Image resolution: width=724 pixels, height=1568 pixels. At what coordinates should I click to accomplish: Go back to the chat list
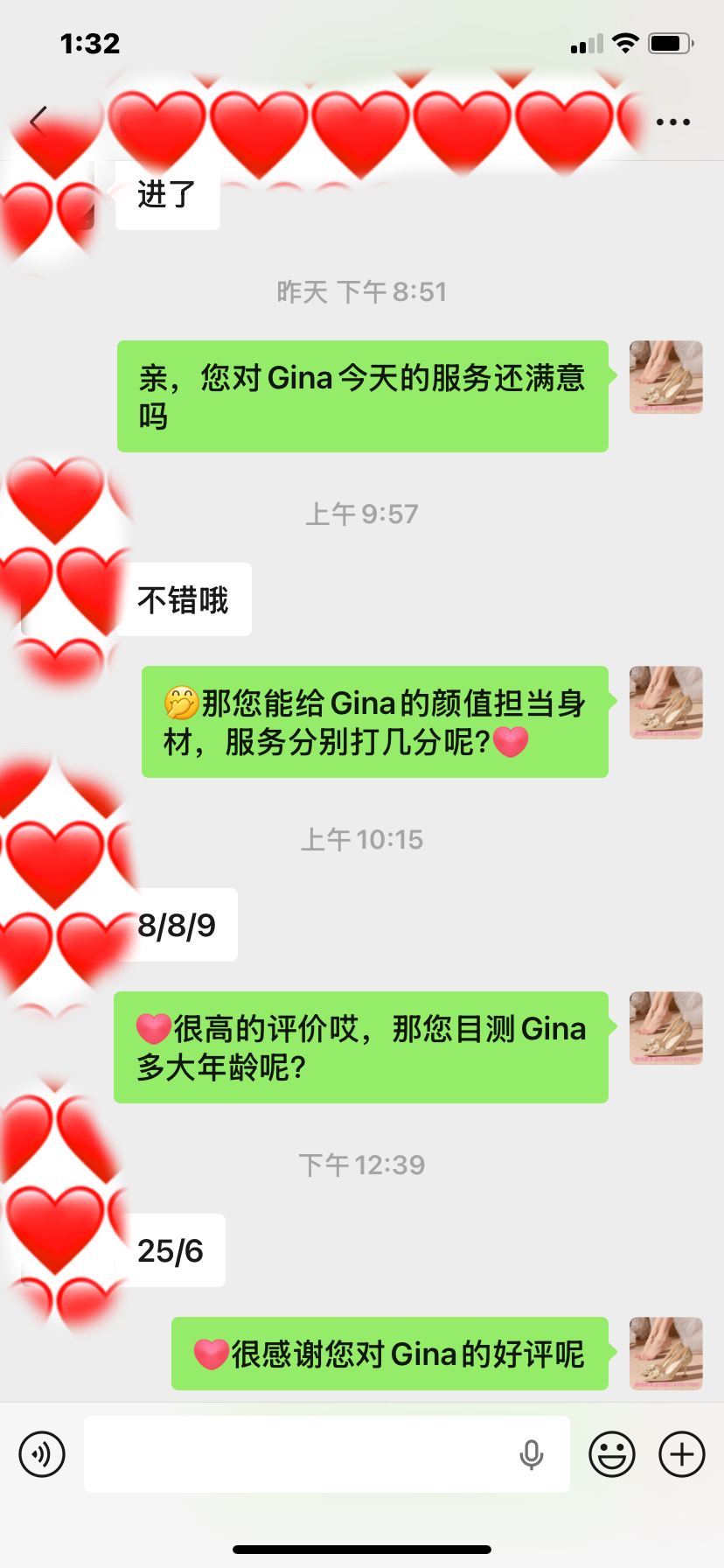coord(38,121)
